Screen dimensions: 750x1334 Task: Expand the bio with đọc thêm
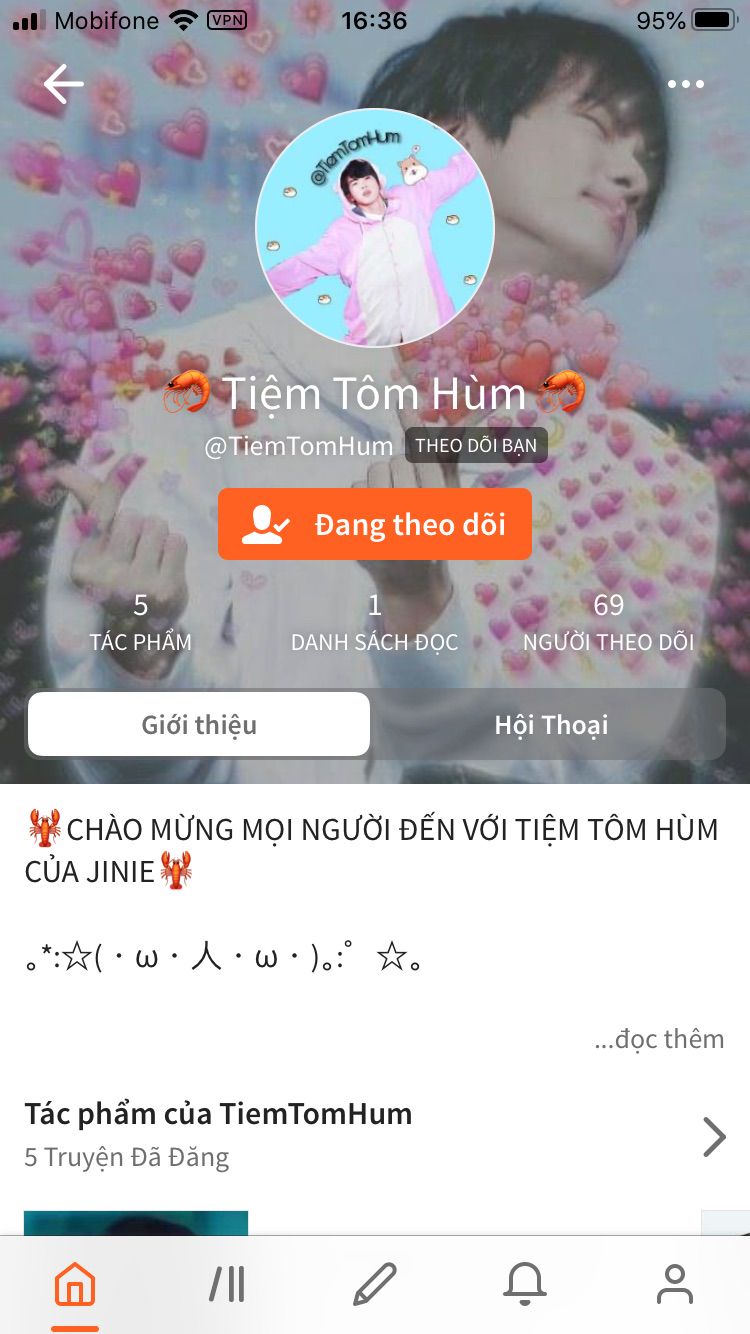coord(659,1039)
